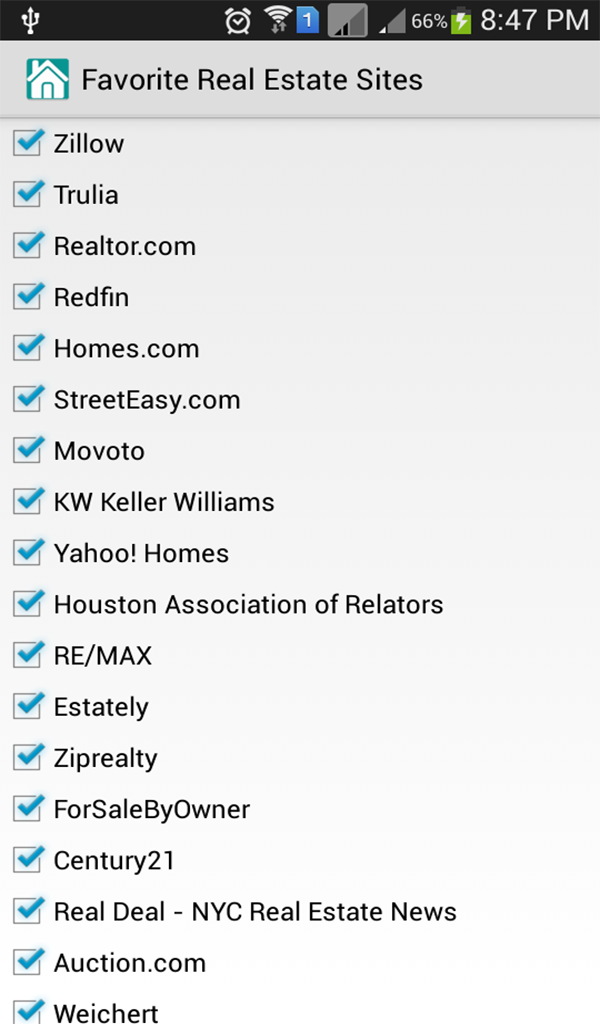
Task: Deselect the Movoto checkbox
Action: 28,450
